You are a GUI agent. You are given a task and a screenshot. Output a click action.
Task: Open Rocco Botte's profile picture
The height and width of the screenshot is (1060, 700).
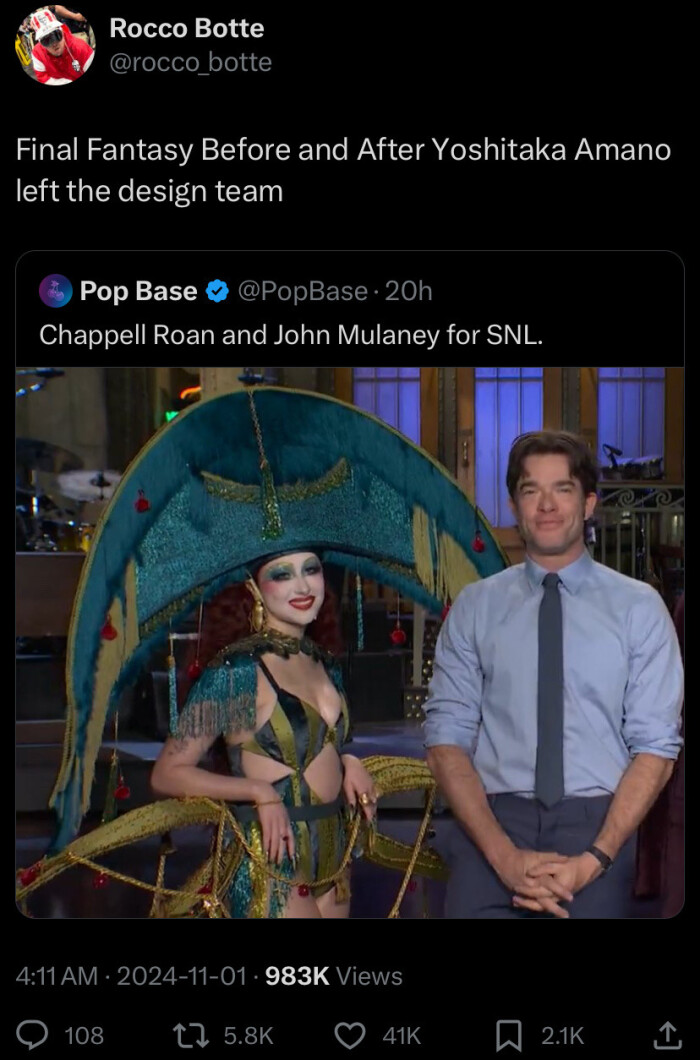click(55, 45)
